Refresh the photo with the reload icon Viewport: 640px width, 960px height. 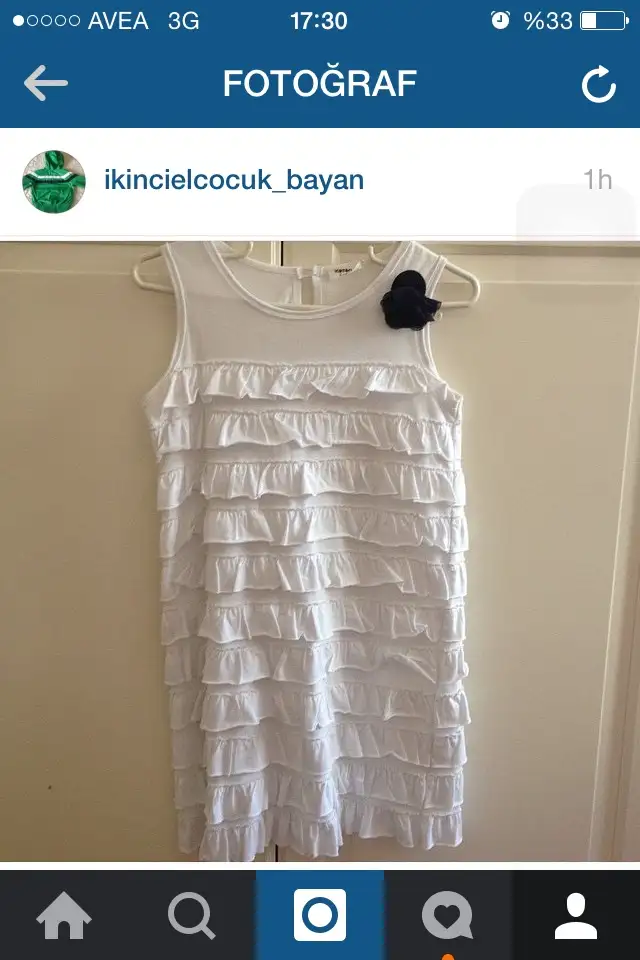point(598,85)
